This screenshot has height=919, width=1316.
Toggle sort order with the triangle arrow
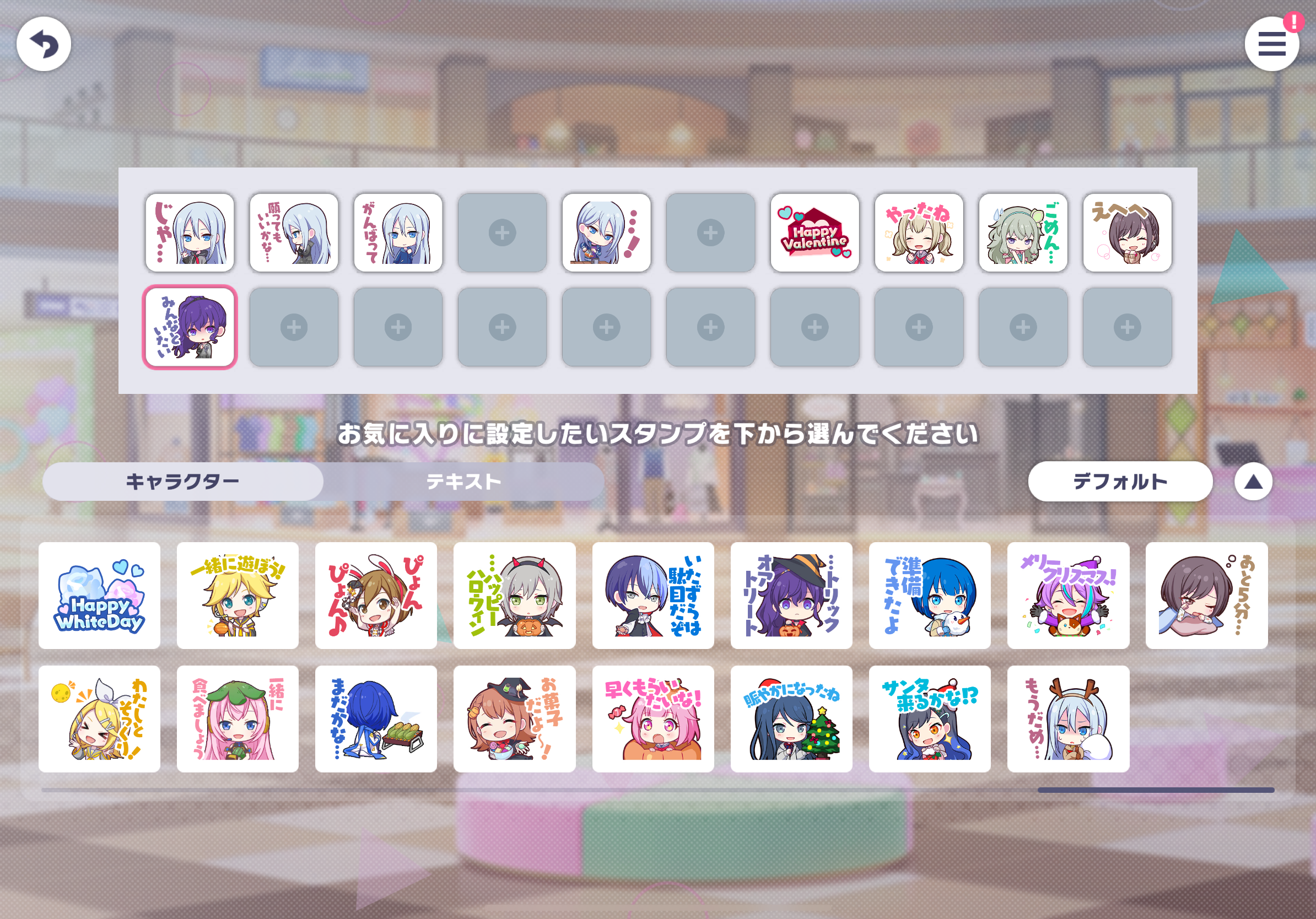click(x=1253, y=482)
